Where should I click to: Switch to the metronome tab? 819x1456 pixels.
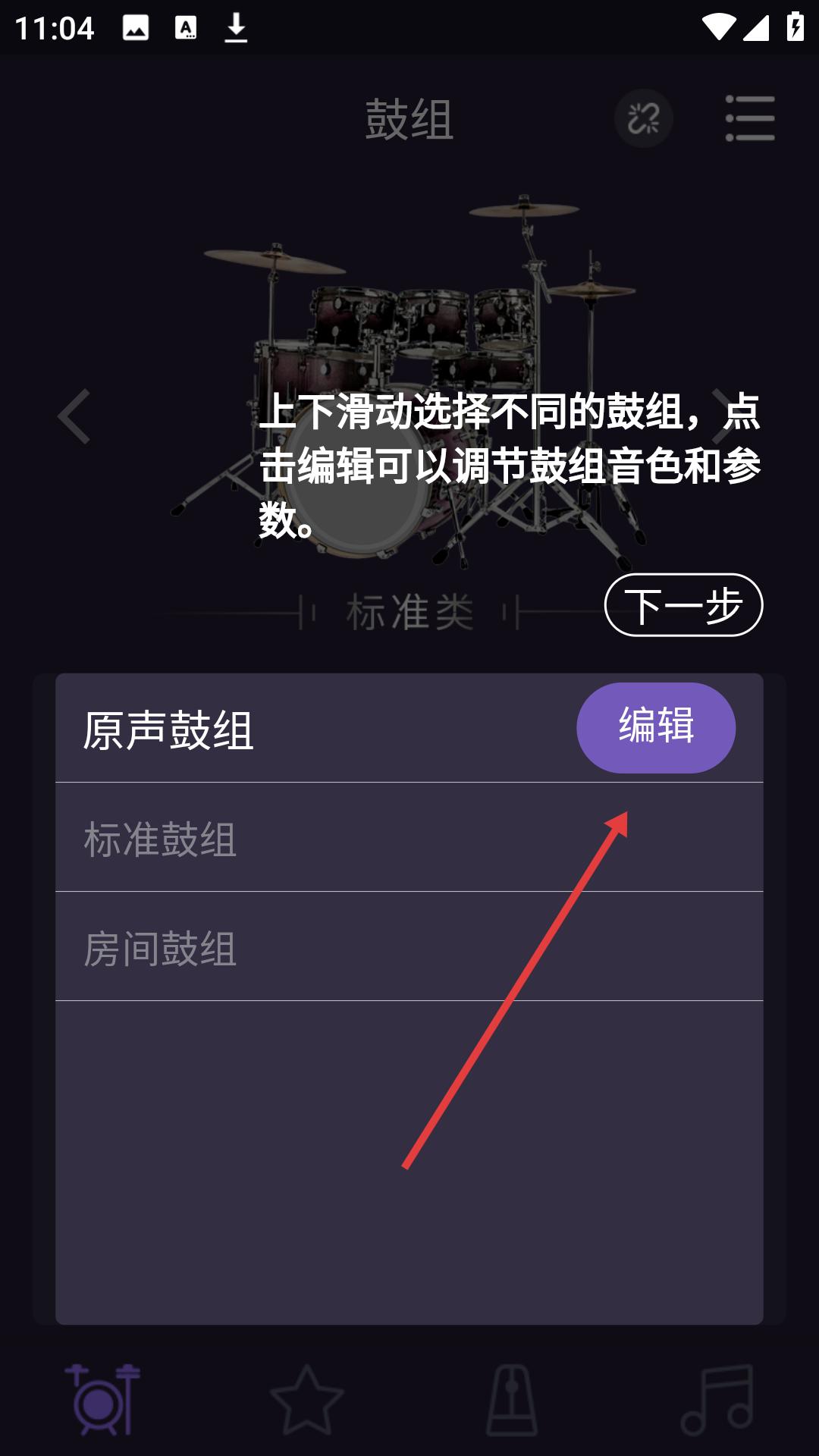click(512, 1400)
